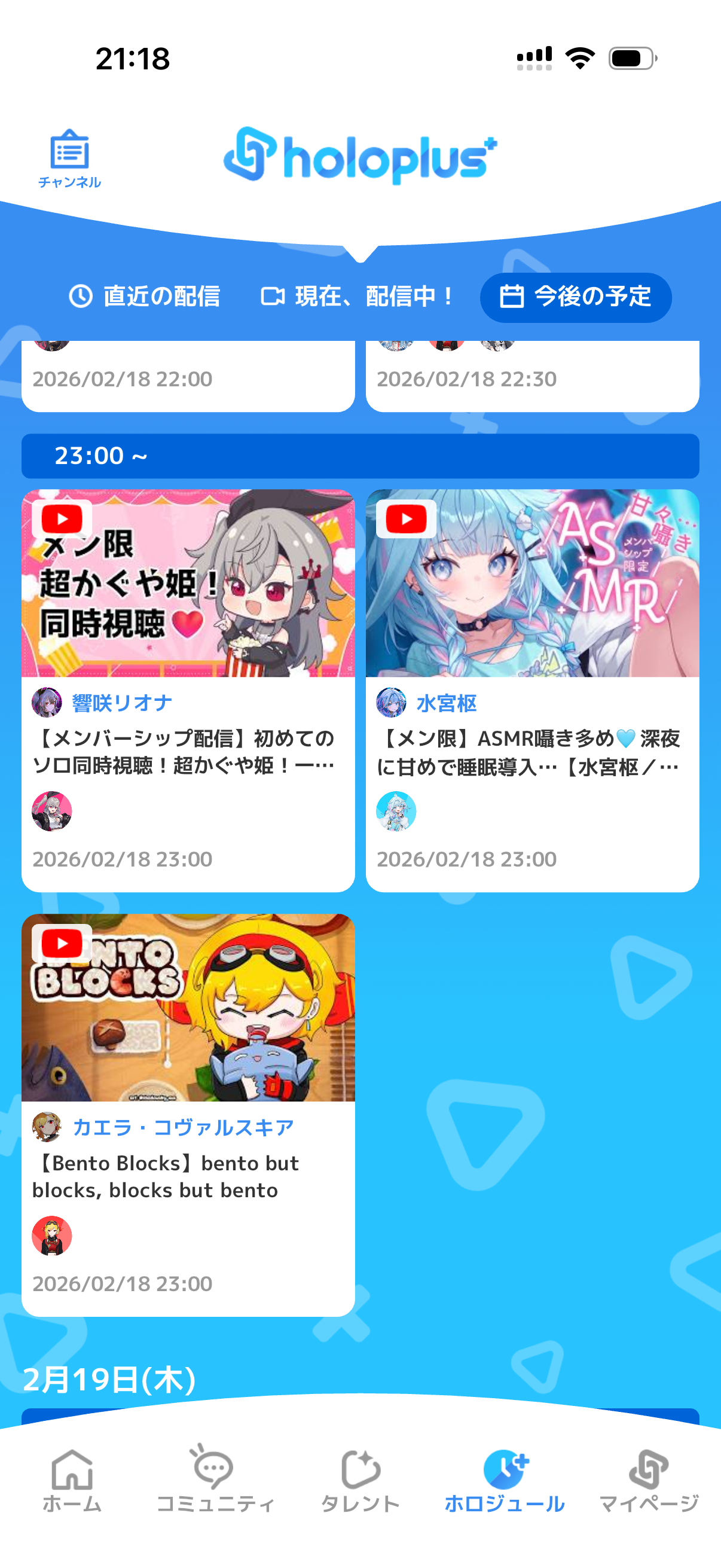
Task: Open the チャンネル channel list
Action: point(69,158)
